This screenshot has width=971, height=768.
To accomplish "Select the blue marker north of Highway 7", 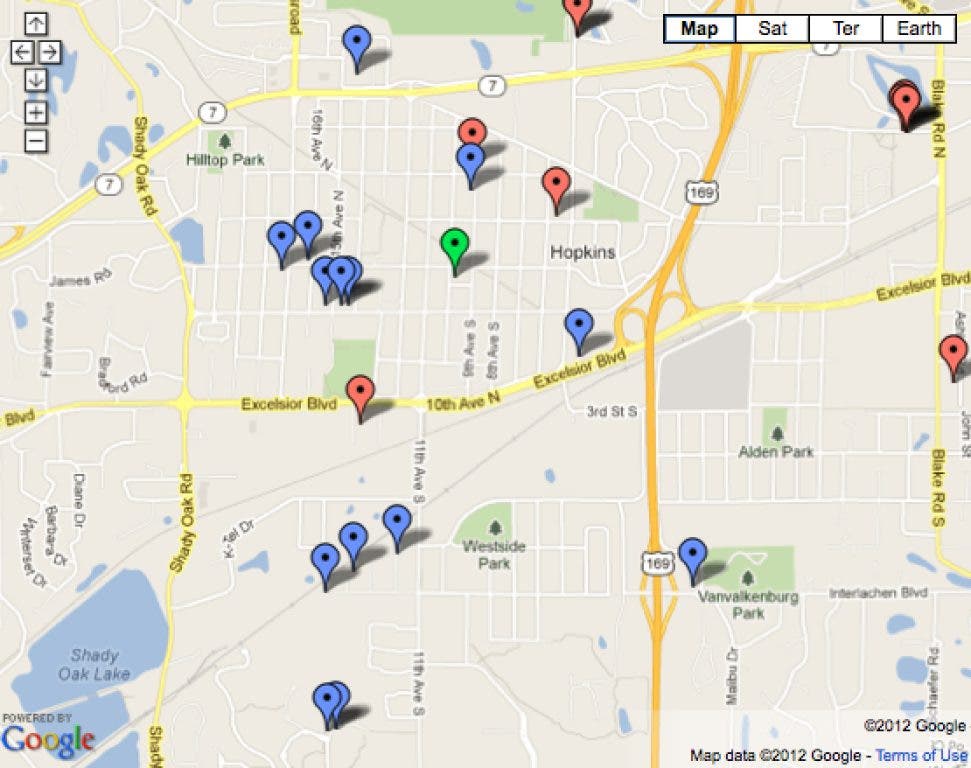I will (356, 44).
